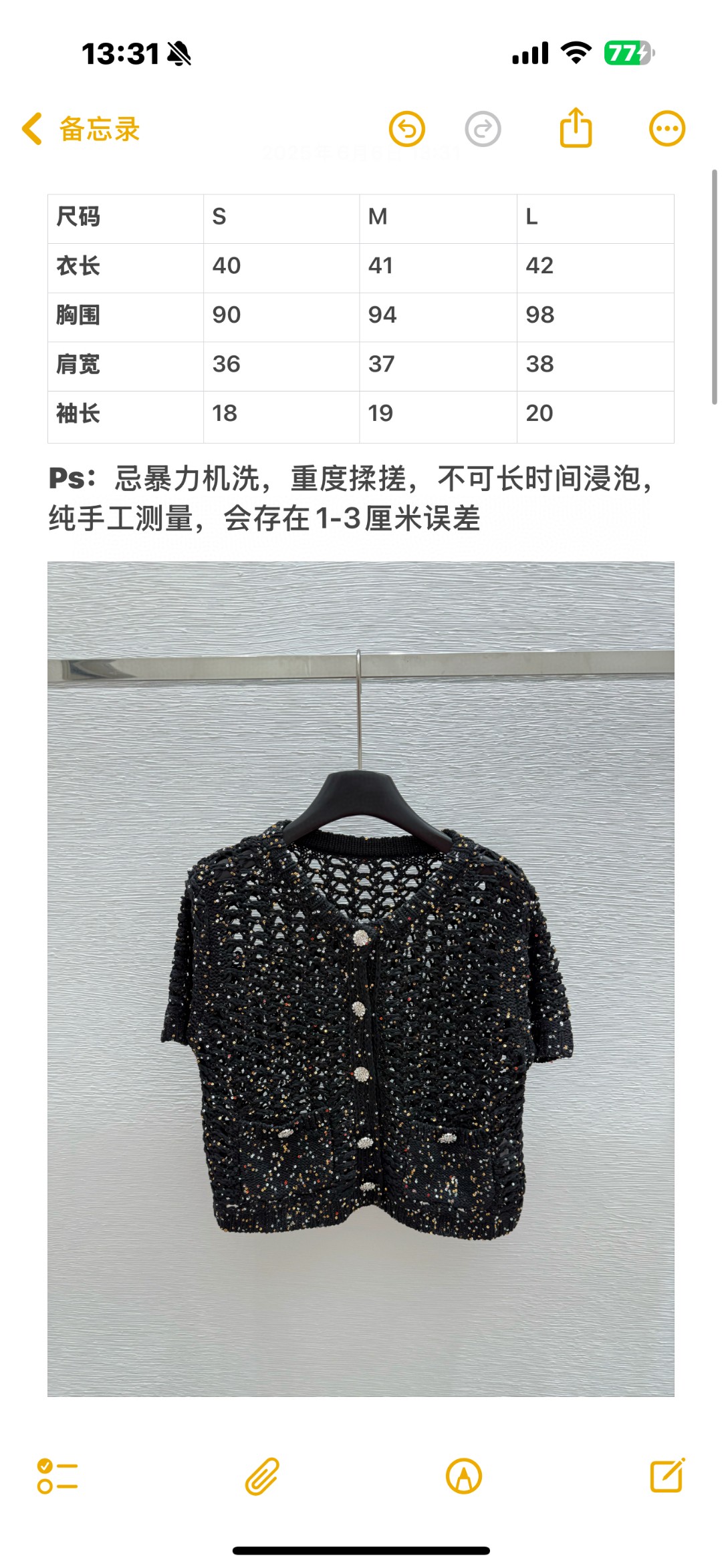Viewport: 722px width, 1568px height.
Task: Redo the last edit
Action: (483, 129)
